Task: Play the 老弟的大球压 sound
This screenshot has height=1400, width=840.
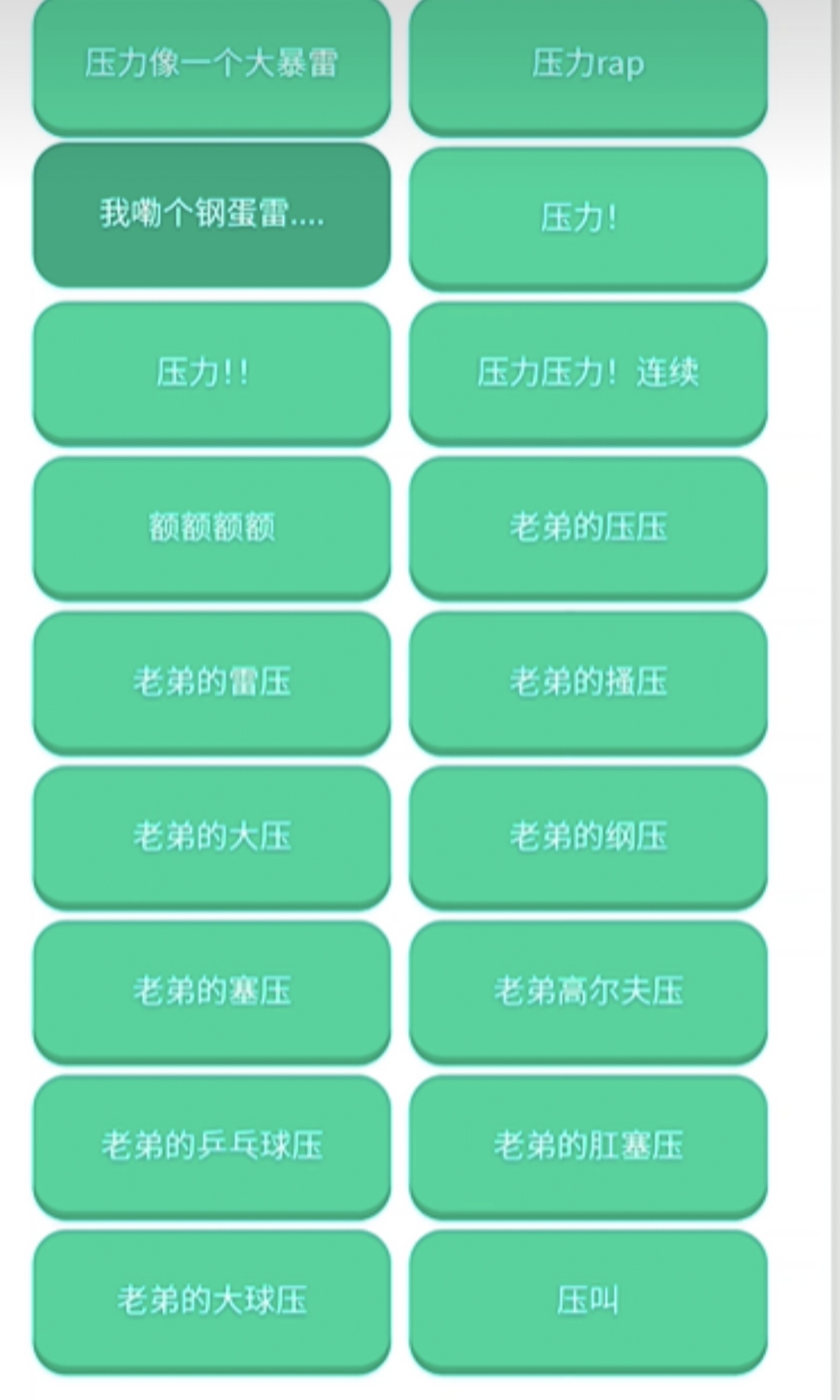Action: (x=212, y=1300)
